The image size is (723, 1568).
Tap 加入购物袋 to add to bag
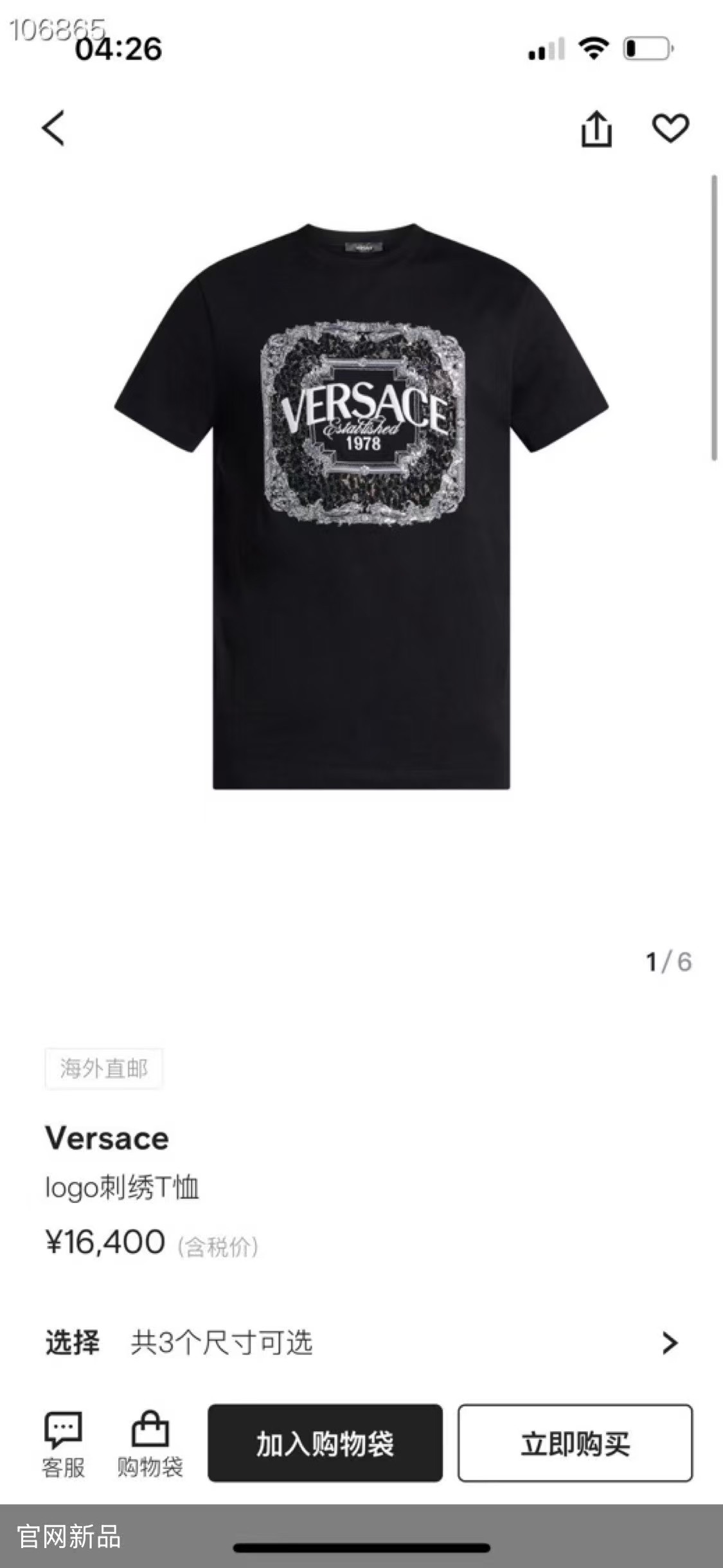coord(325,1443)
